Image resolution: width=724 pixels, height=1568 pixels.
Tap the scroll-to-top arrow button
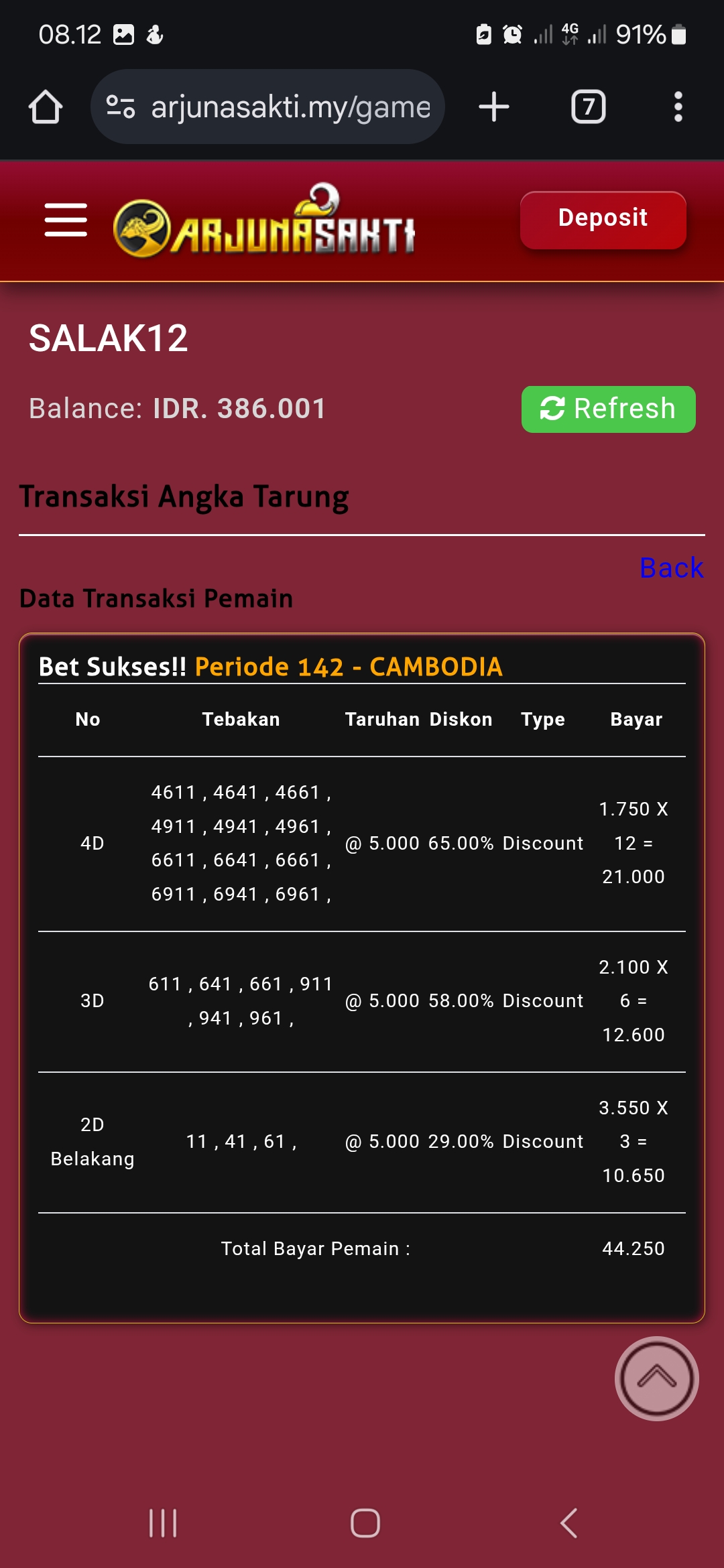coord(656,1378)
